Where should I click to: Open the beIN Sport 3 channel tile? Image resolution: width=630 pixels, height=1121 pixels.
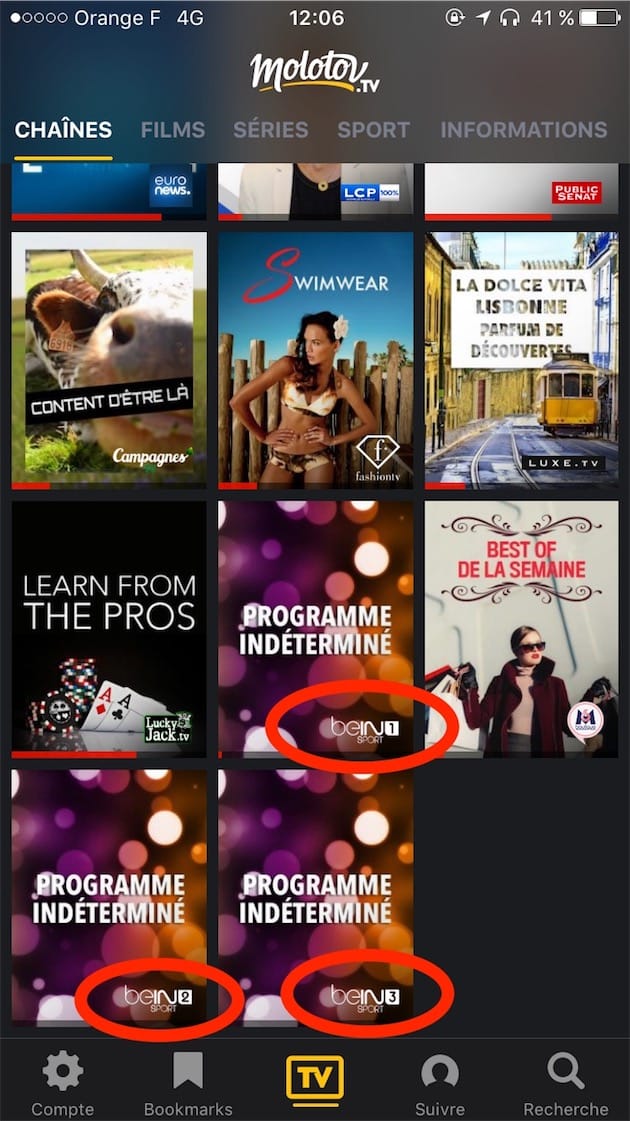(x=315, y=897)
